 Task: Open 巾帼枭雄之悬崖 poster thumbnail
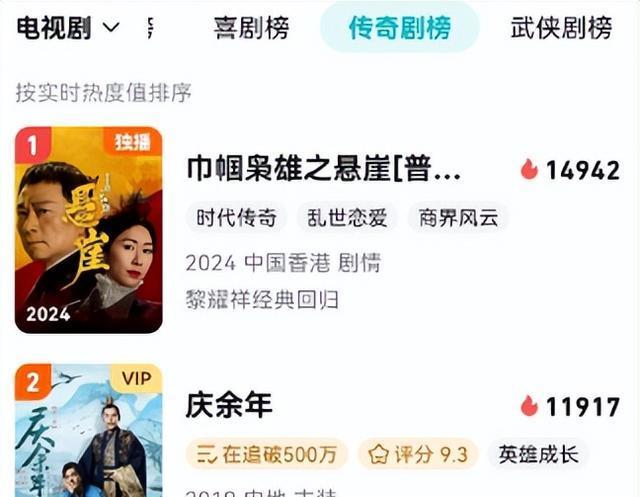(88, 230)
